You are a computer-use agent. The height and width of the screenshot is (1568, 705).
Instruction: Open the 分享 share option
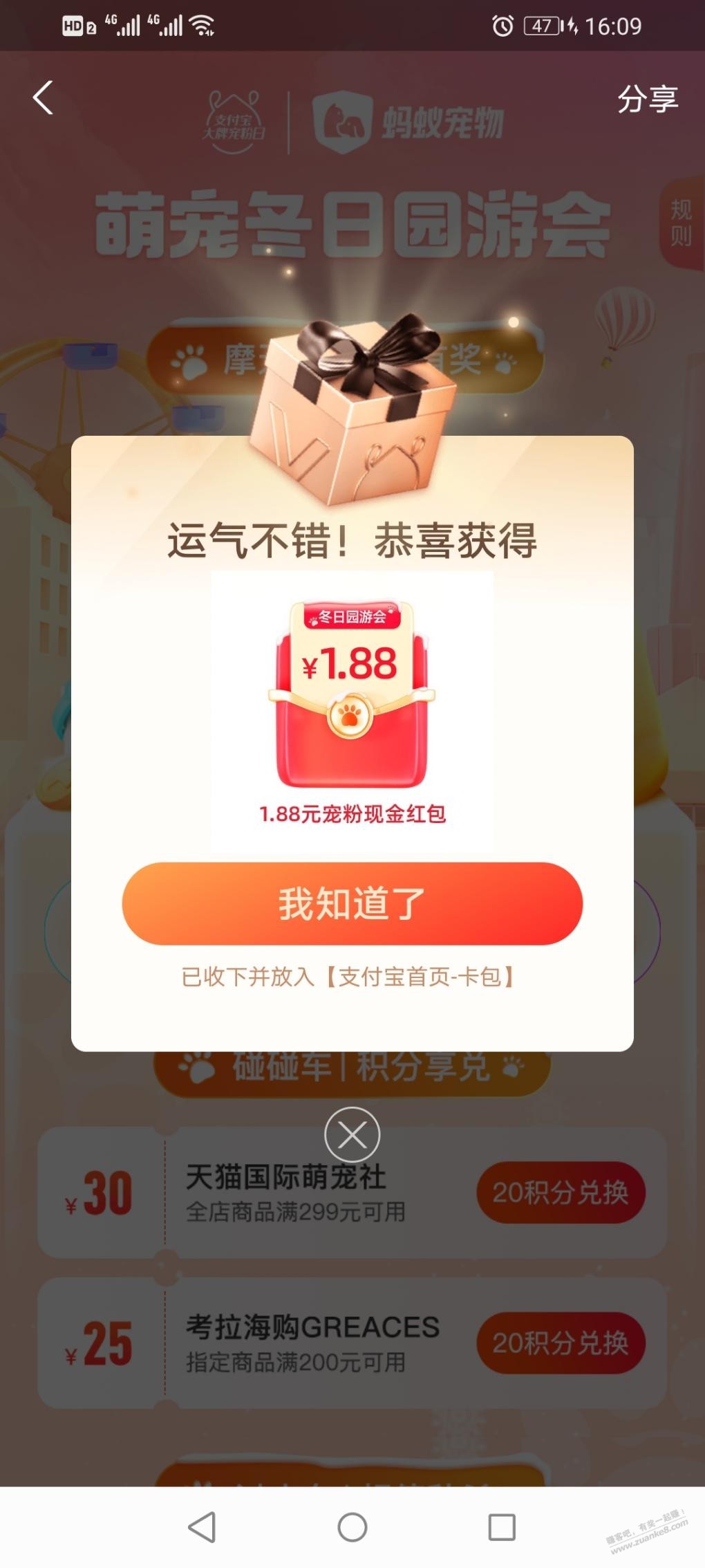pos(647,99)
